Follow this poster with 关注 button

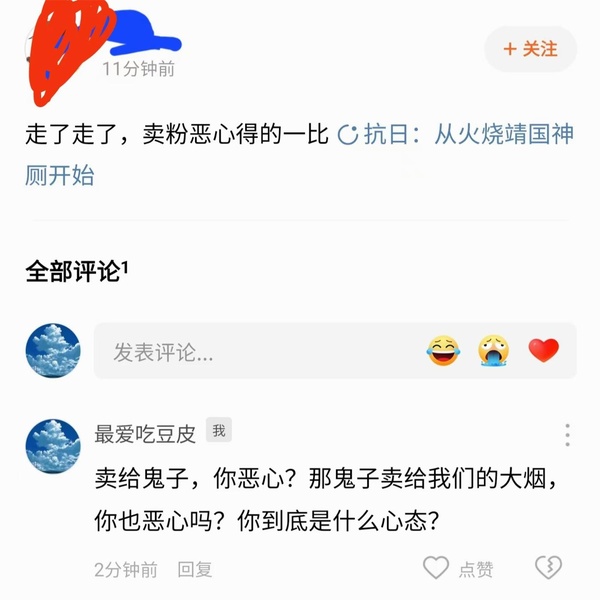[x=530, y=49]
